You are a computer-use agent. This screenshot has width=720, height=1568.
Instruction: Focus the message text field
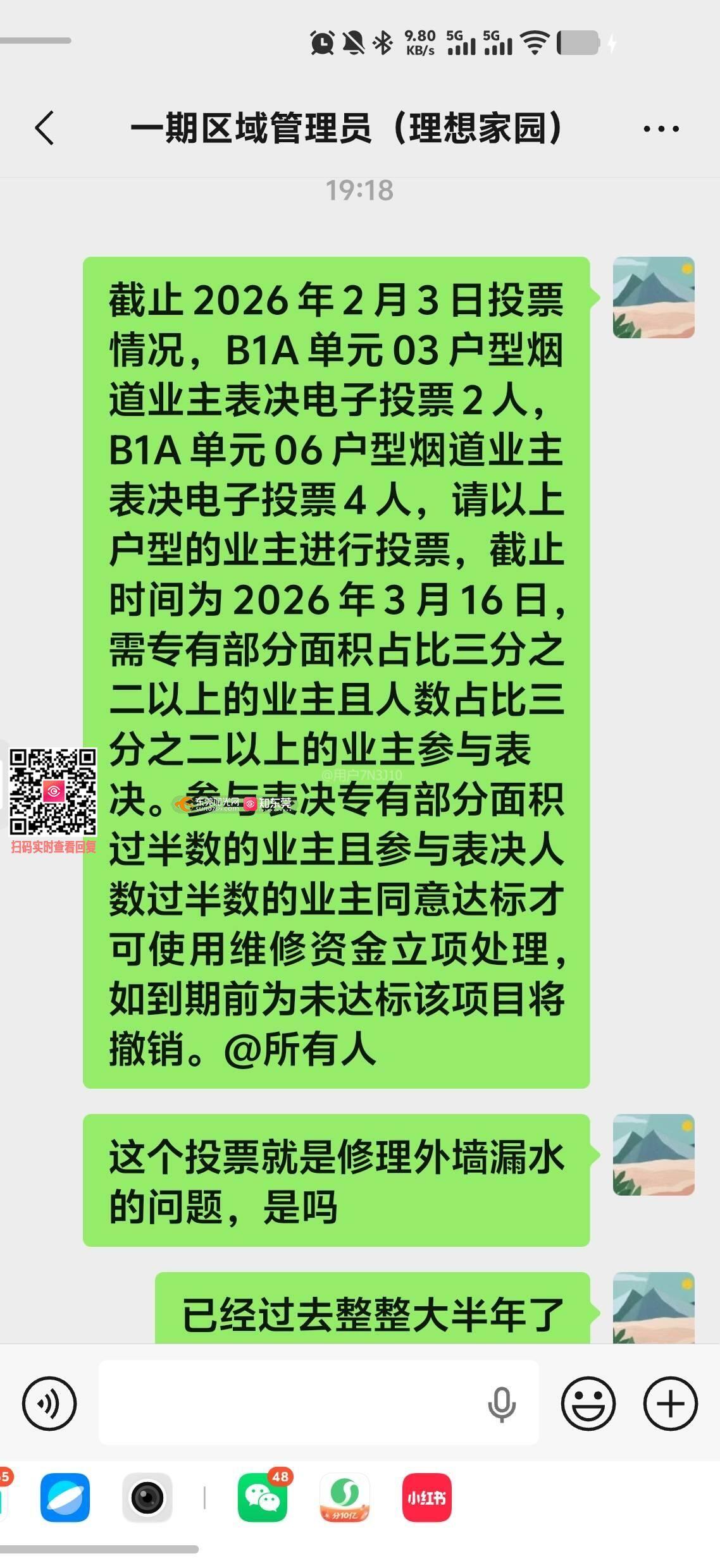291,1404
